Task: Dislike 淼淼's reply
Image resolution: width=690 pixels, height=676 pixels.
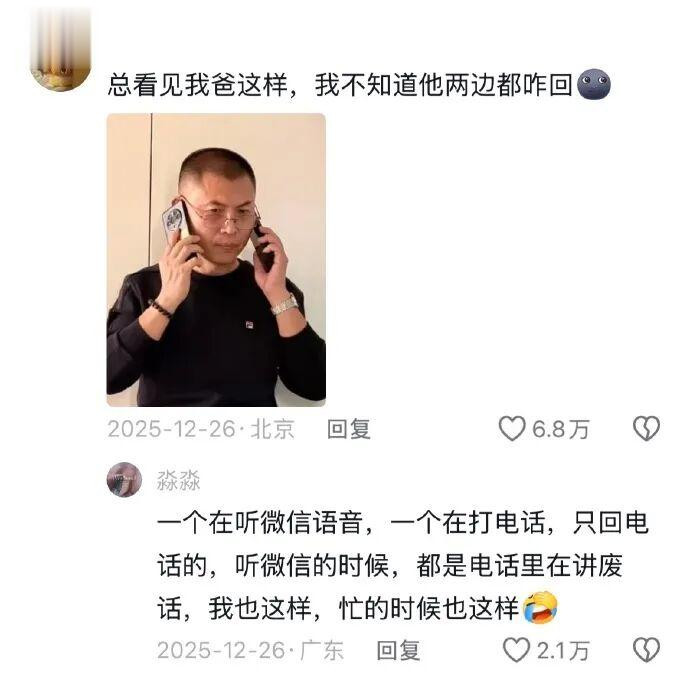Action: click(x=646, y=650)
